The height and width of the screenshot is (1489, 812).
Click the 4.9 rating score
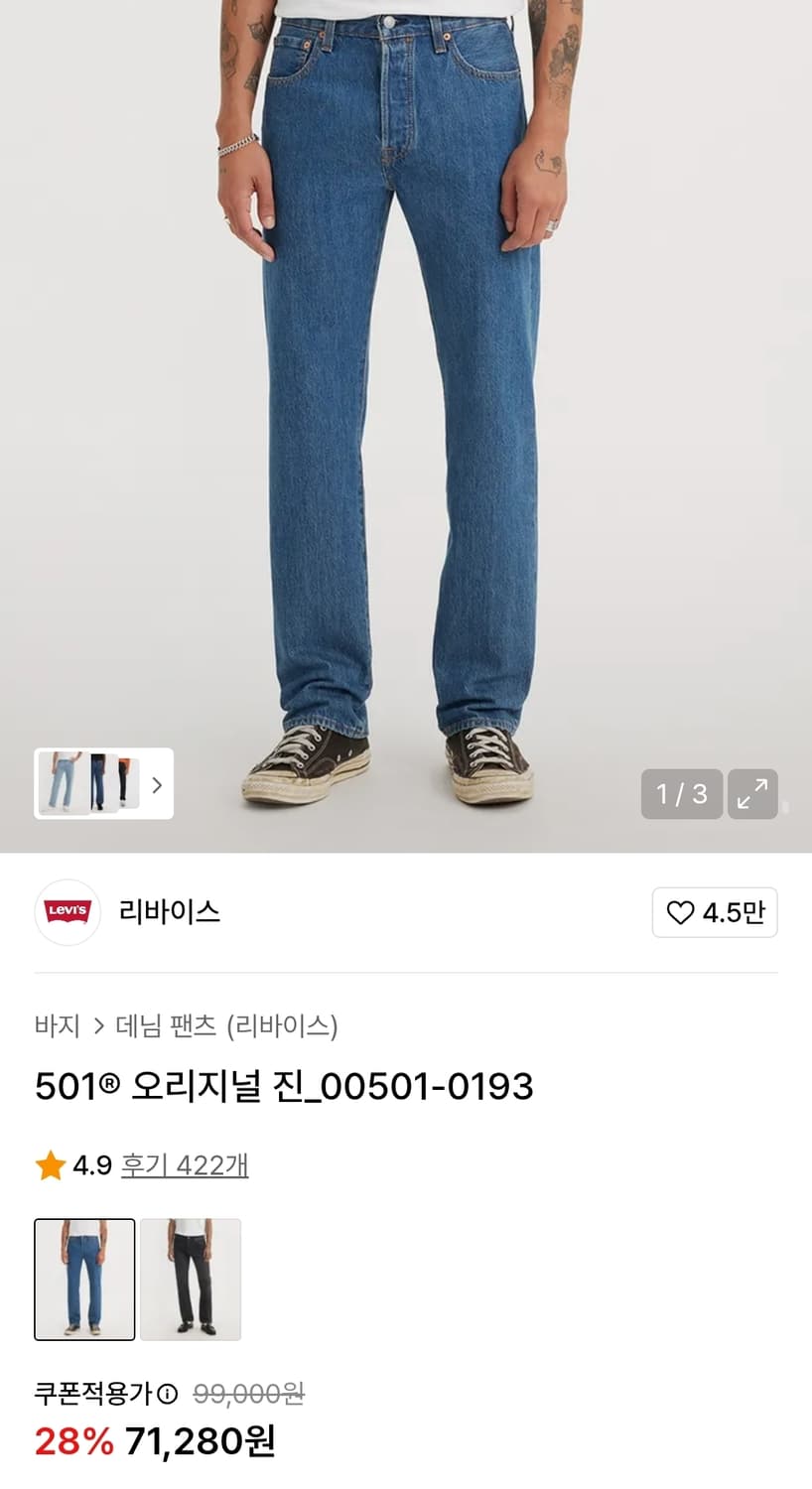click(87, 1165)
